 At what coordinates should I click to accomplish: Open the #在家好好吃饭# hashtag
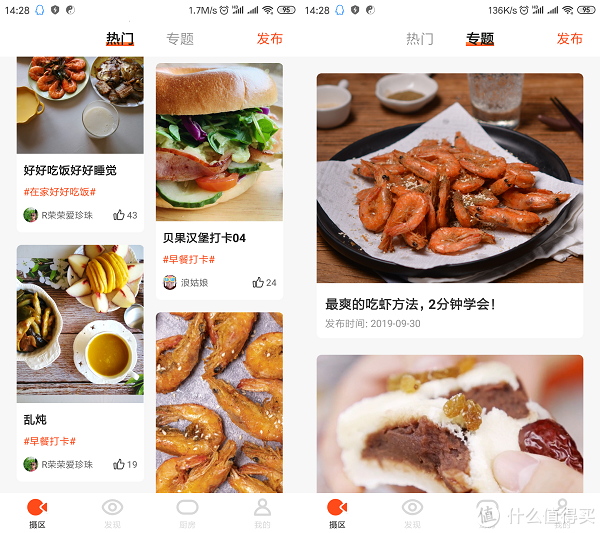pyautogui.click(x=59, y=192)
